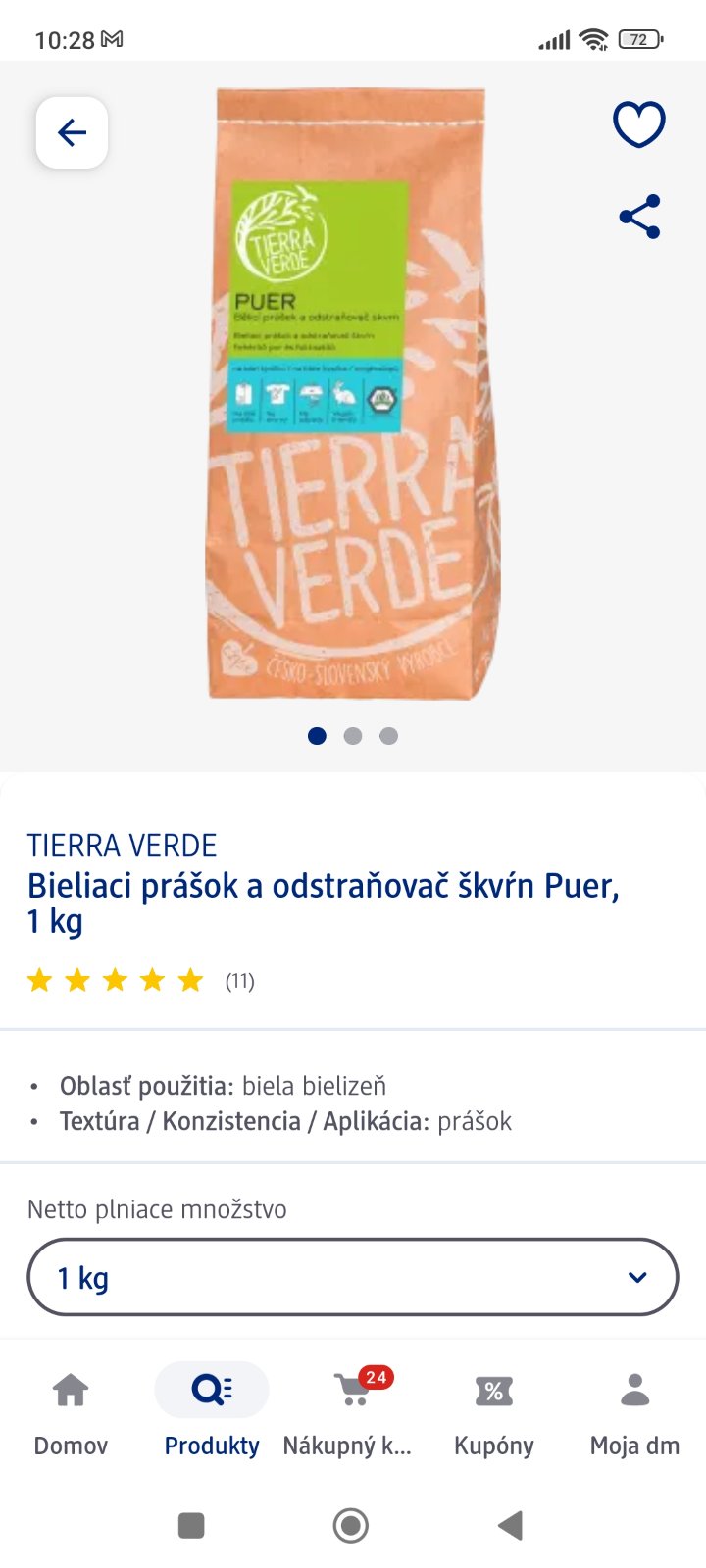
Task: Open the Produkty tab
Action: (x=212, y=1411)
